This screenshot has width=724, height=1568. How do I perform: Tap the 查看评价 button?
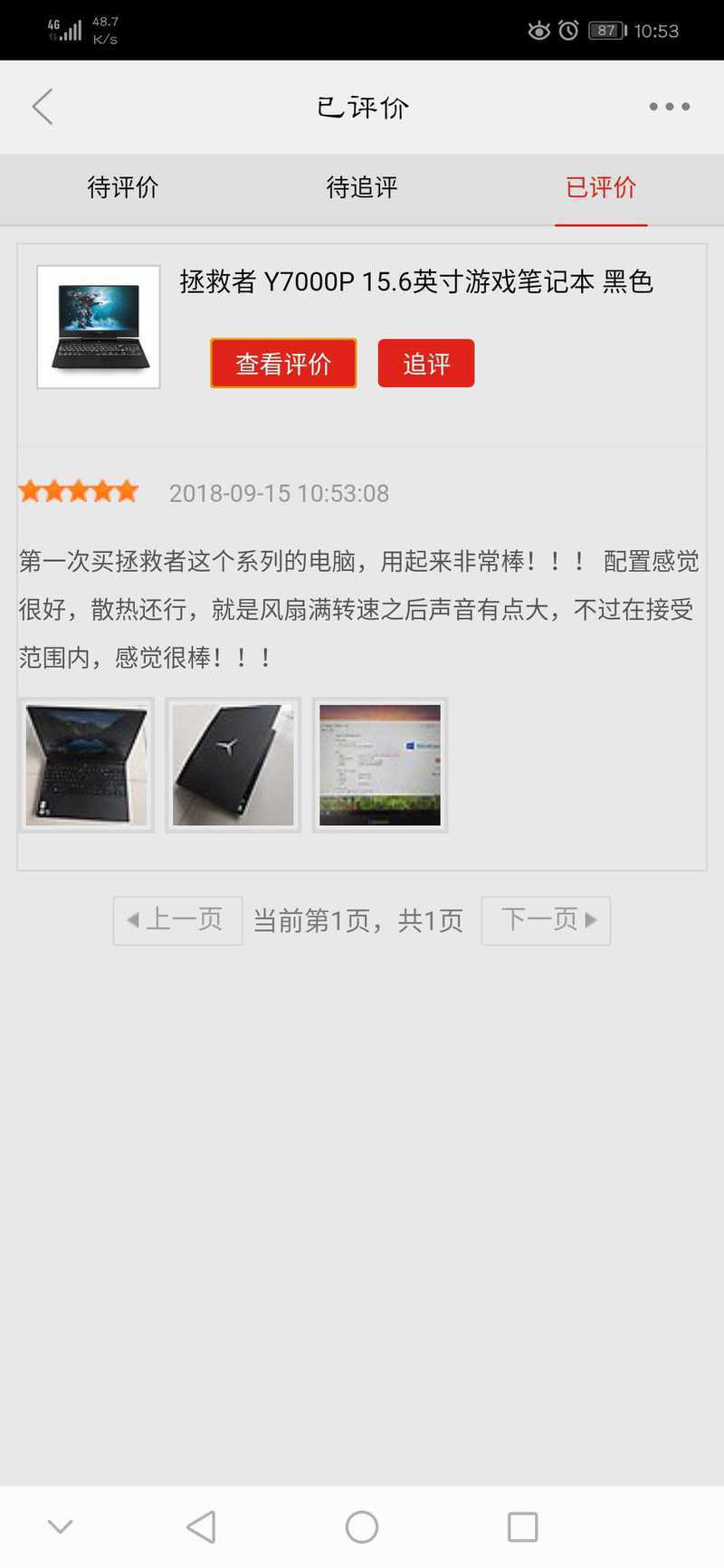tap(283, 363)
